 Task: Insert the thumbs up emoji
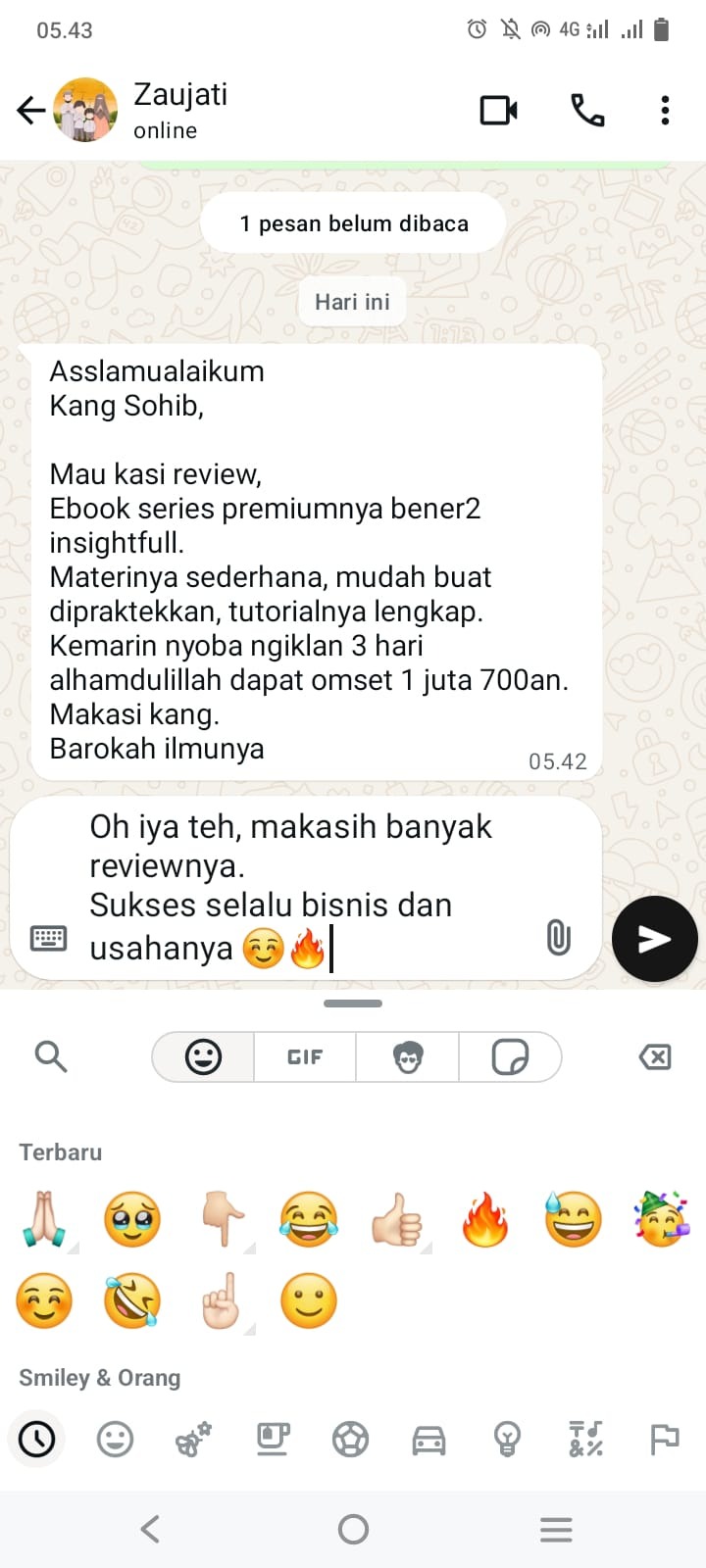pyautogui.click(x=397, y=1219)
